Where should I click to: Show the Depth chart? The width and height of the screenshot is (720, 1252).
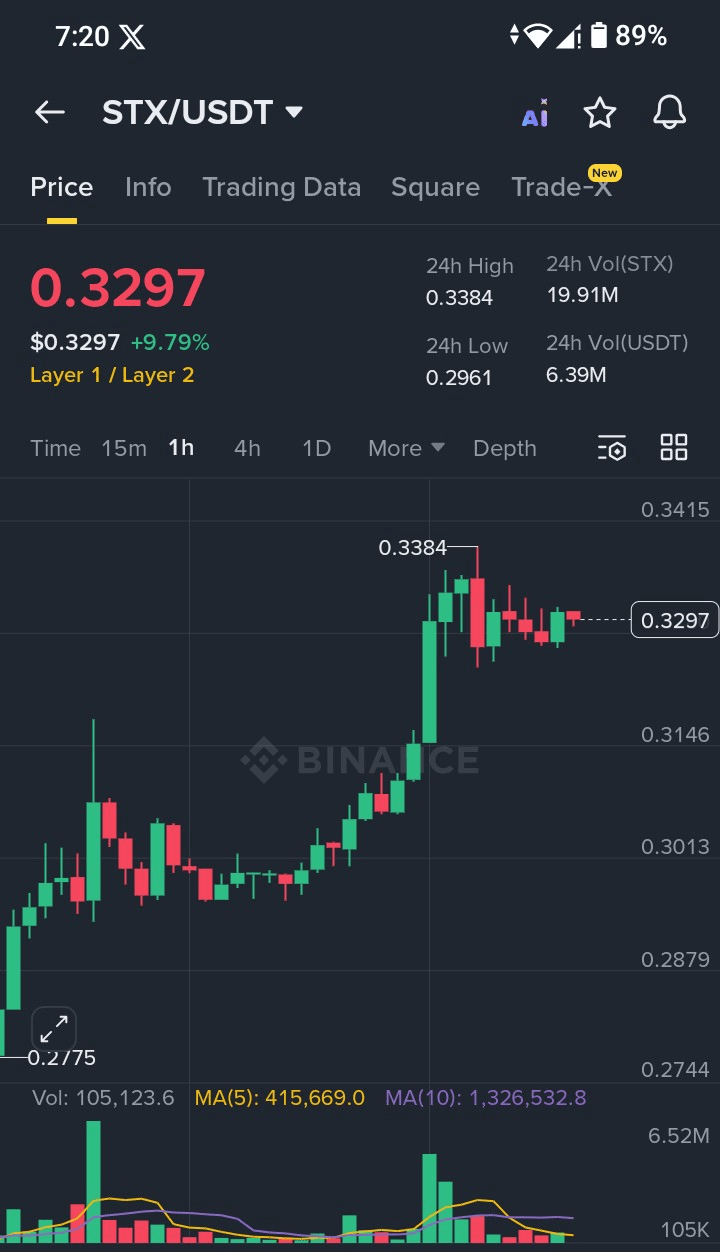[505, 448]
